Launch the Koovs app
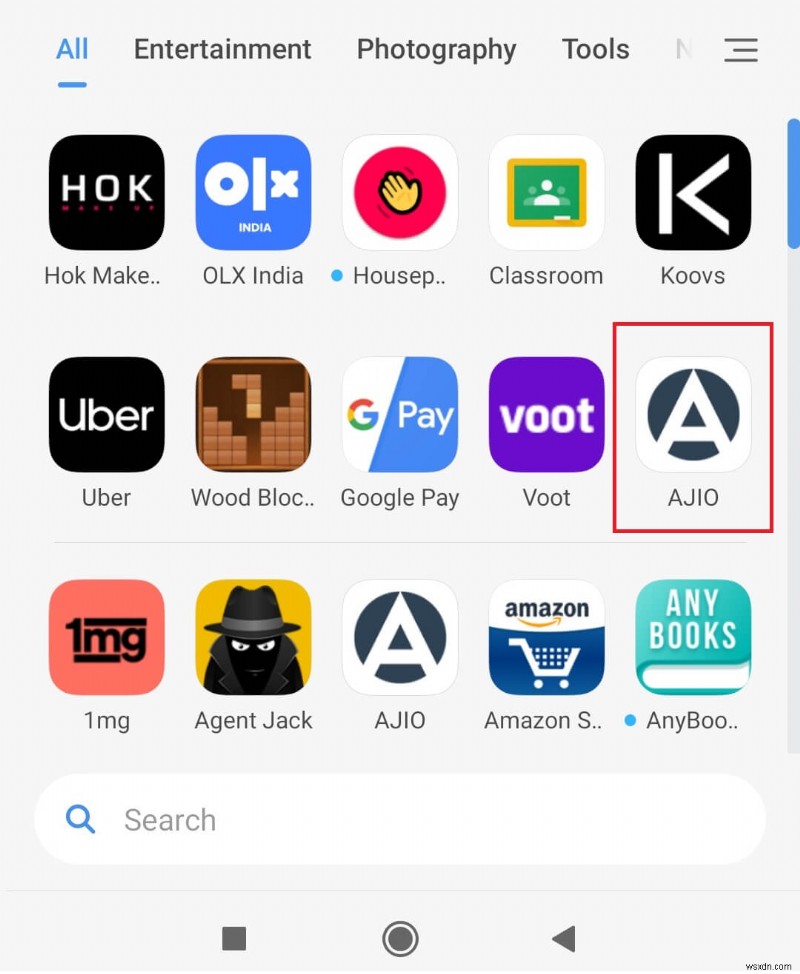800x974 pixels. coord(693,192)
